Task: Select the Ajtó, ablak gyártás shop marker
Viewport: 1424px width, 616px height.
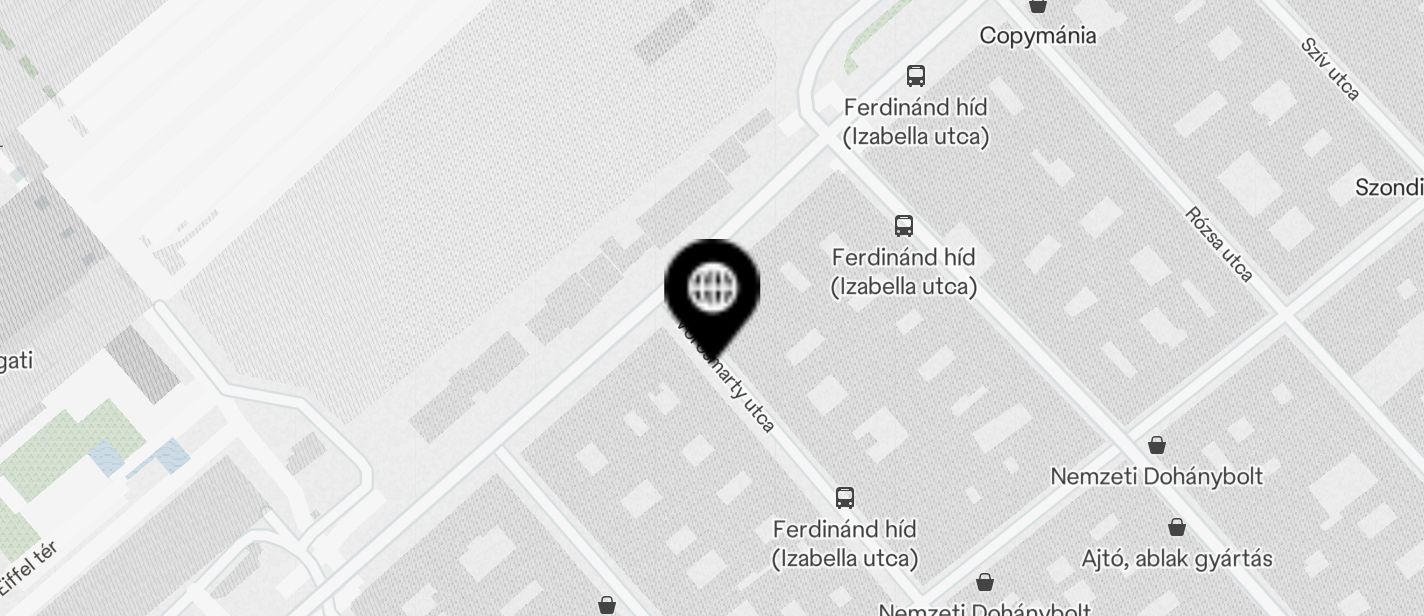Action: click(1177, 527)
